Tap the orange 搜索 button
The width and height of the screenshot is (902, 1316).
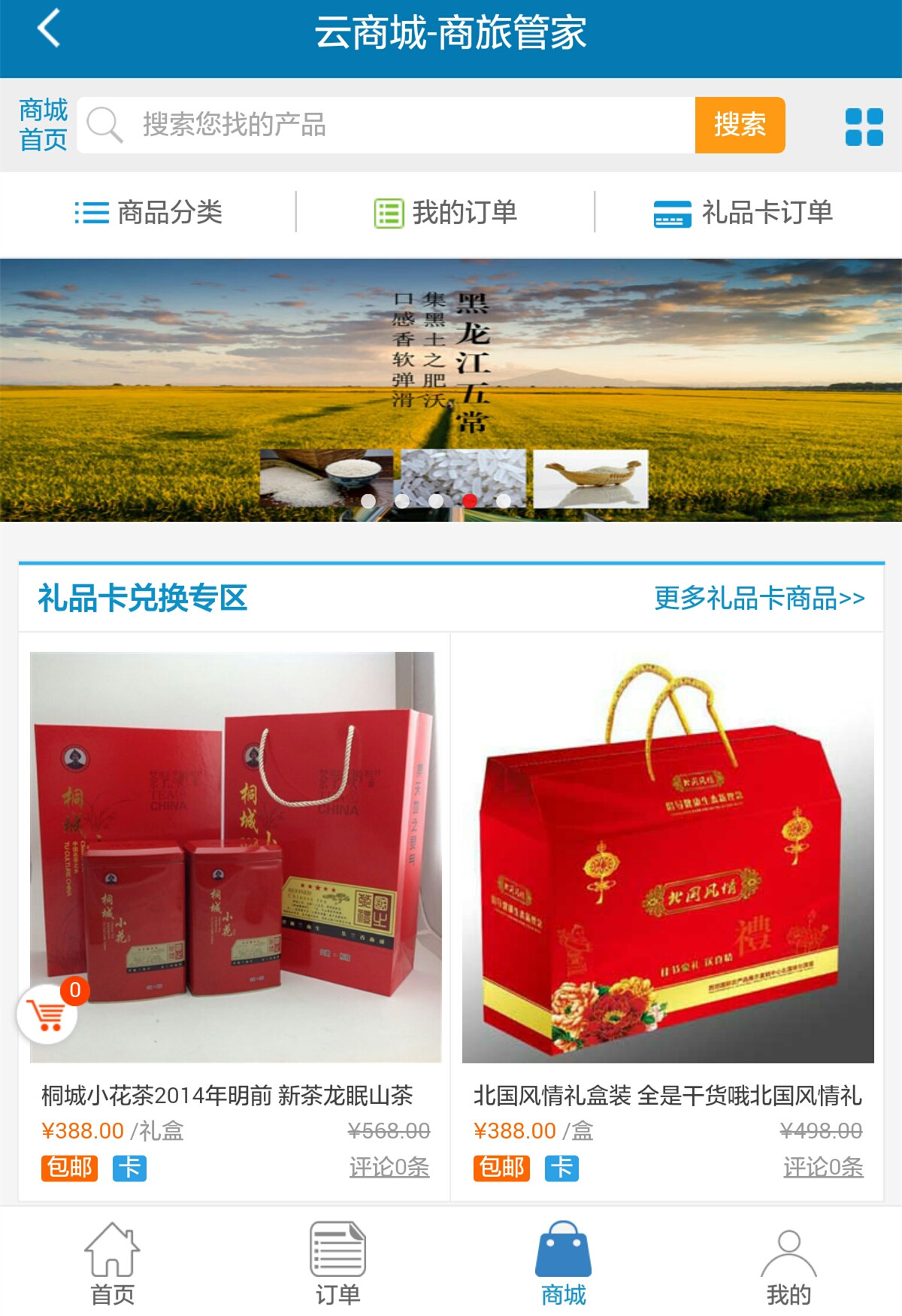(x=740, y=125)
